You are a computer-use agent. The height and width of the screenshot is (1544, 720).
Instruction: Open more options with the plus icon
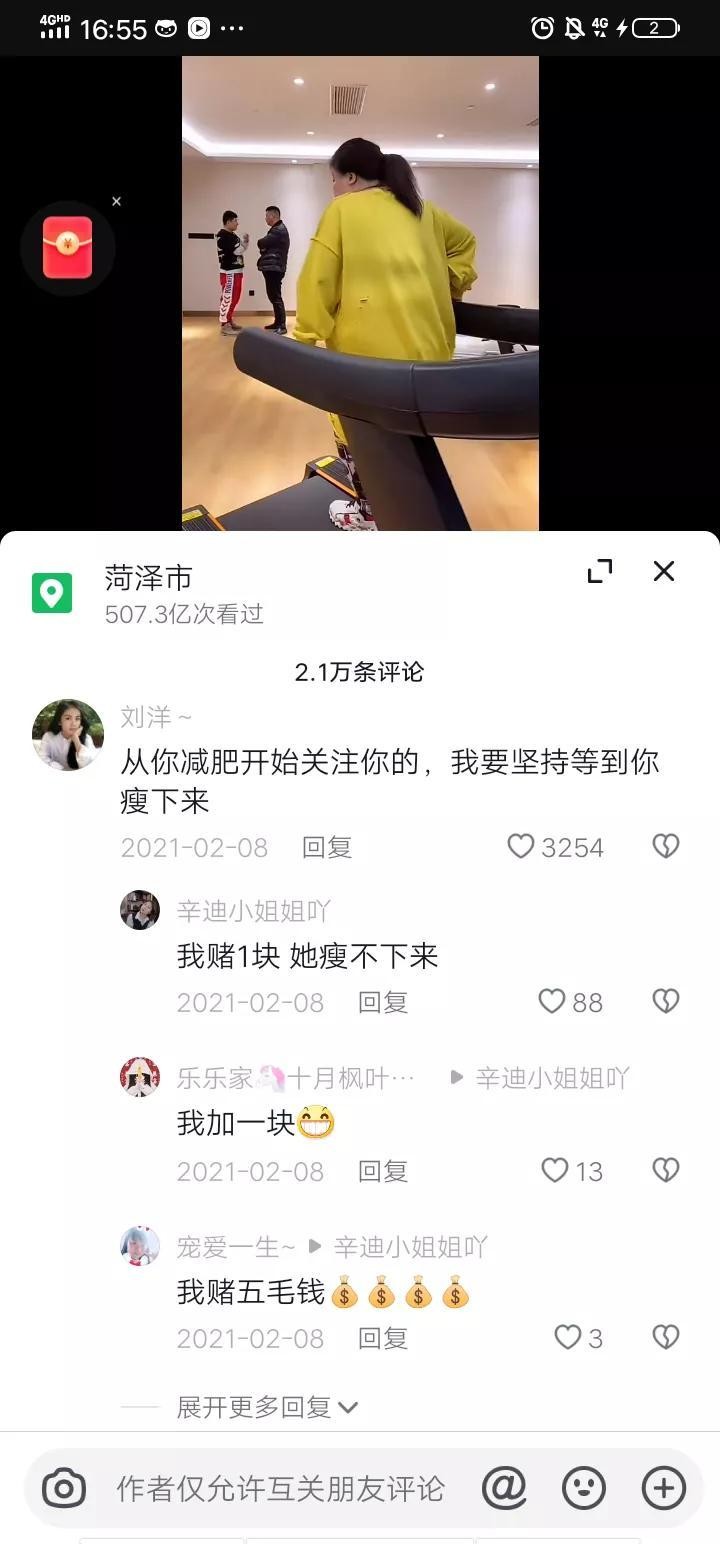click(664, 1489)
